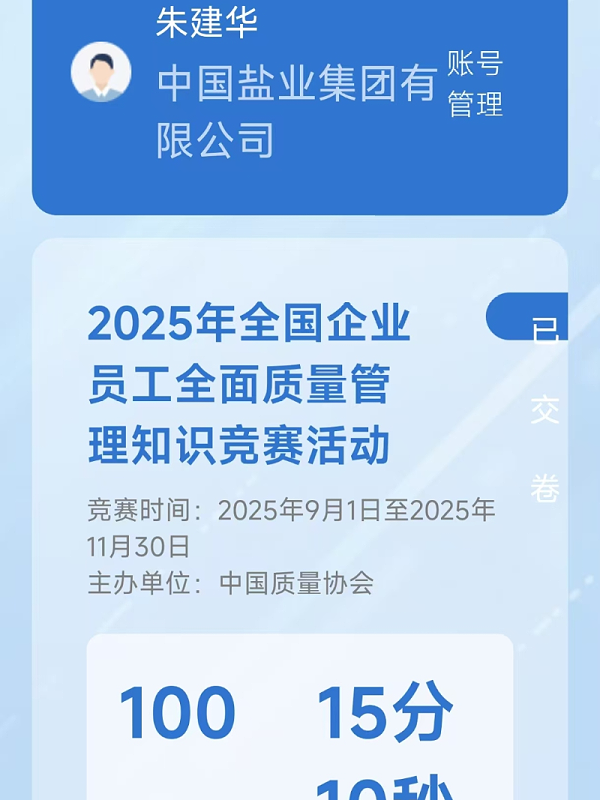The image size is (600, 800).
Task: Tap the profile avatar of 朱建华
Action: (x=101, y=72)
